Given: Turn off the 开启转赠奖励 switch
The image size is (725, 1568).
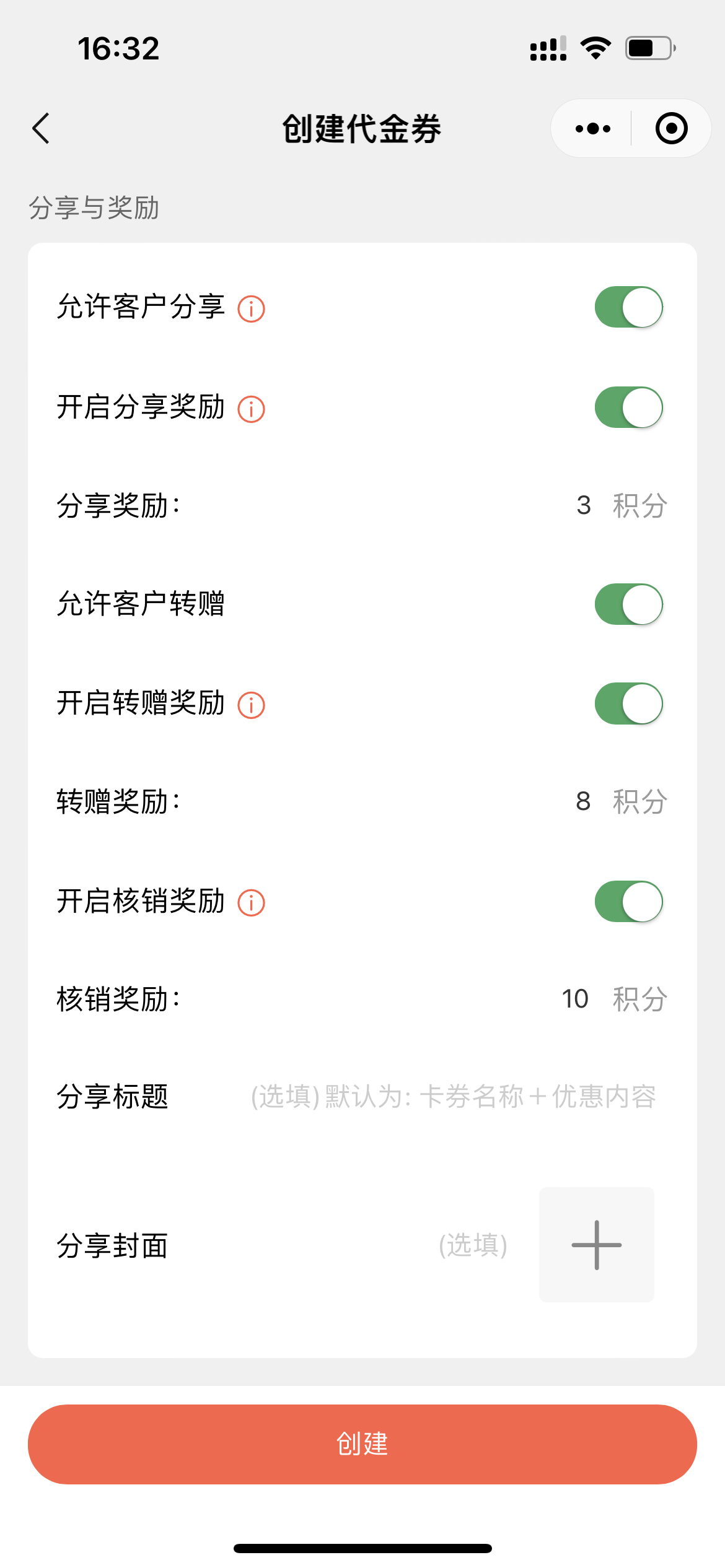Looking at the screenshot, I should 628,703.
